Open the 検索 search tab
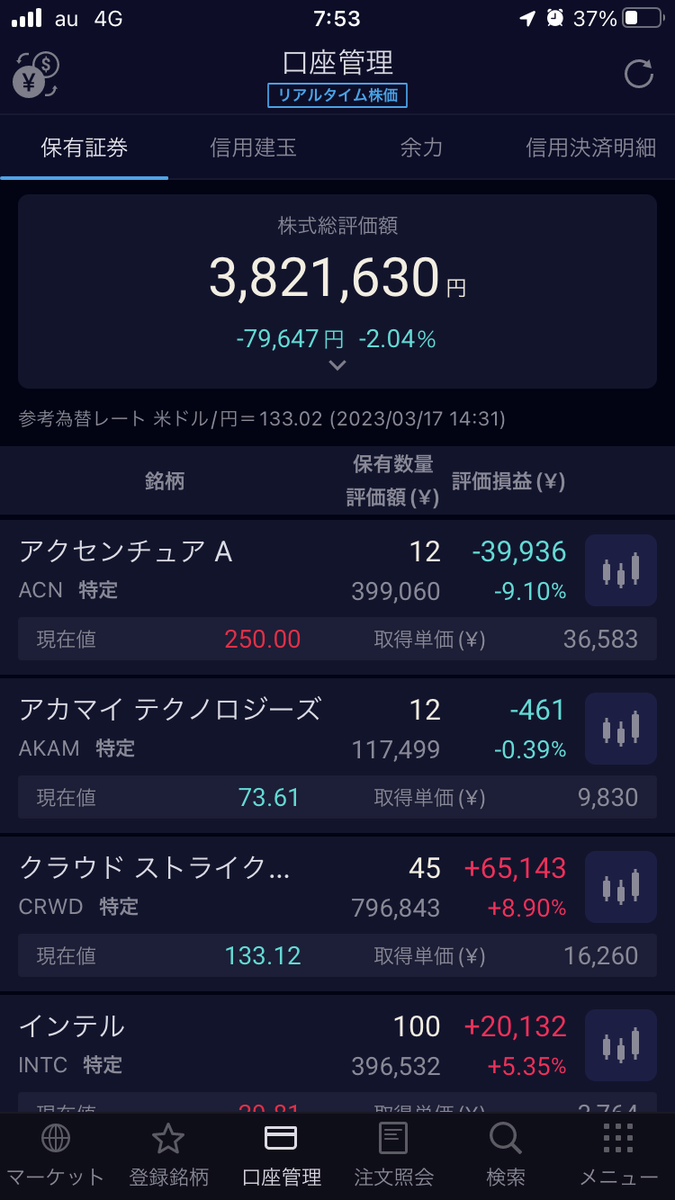Screen dimensions: 675x1200 (505, 1155)
